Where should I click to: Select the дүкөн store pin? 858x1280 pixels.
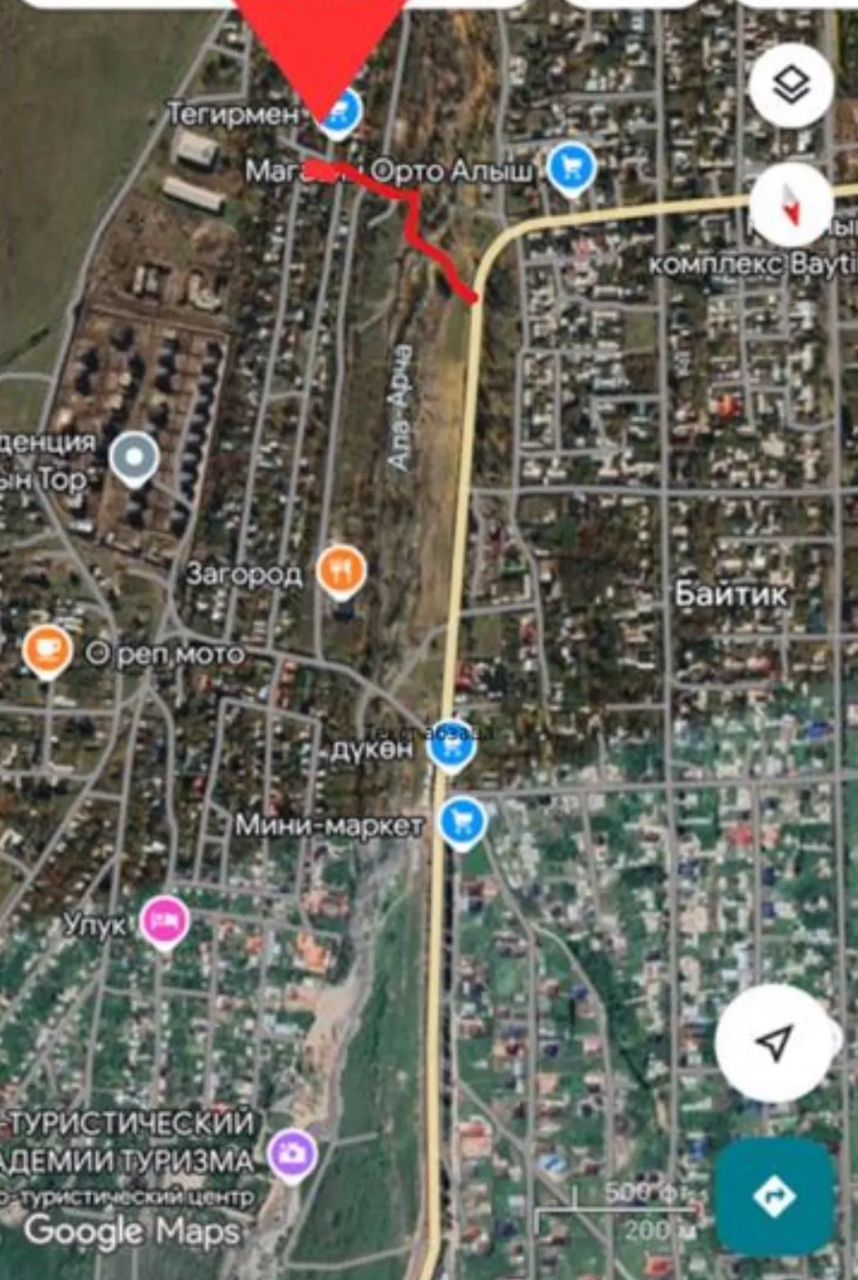(452, 745)
